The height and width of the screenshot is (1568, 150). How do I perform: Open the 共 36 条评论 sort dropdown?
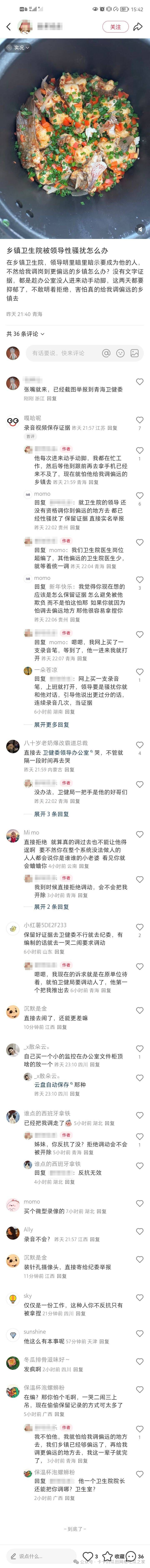pyautogui.click(x=25, y=334)
